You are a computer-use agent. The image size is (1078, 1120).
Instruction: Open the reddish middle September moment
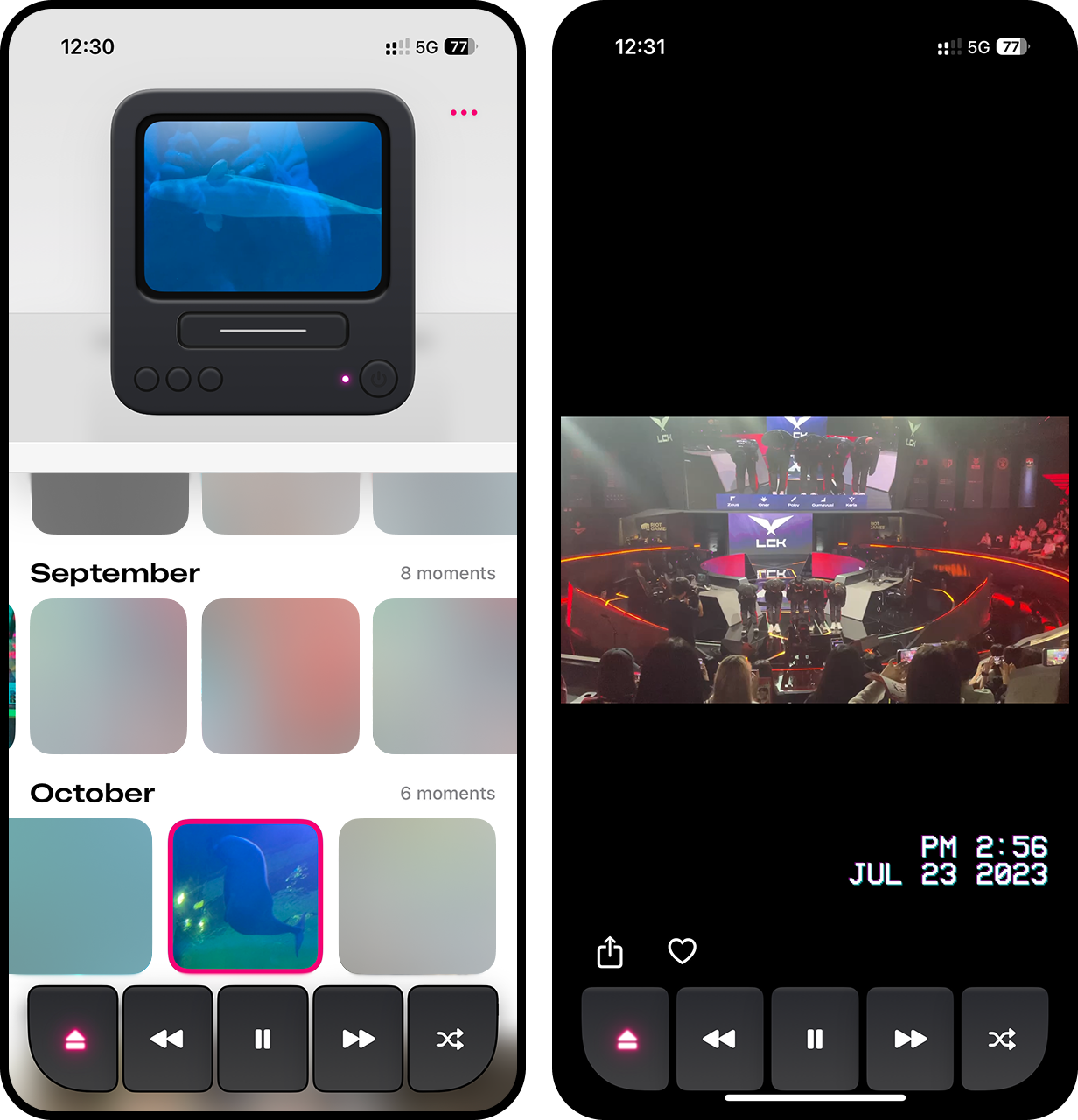280,675
